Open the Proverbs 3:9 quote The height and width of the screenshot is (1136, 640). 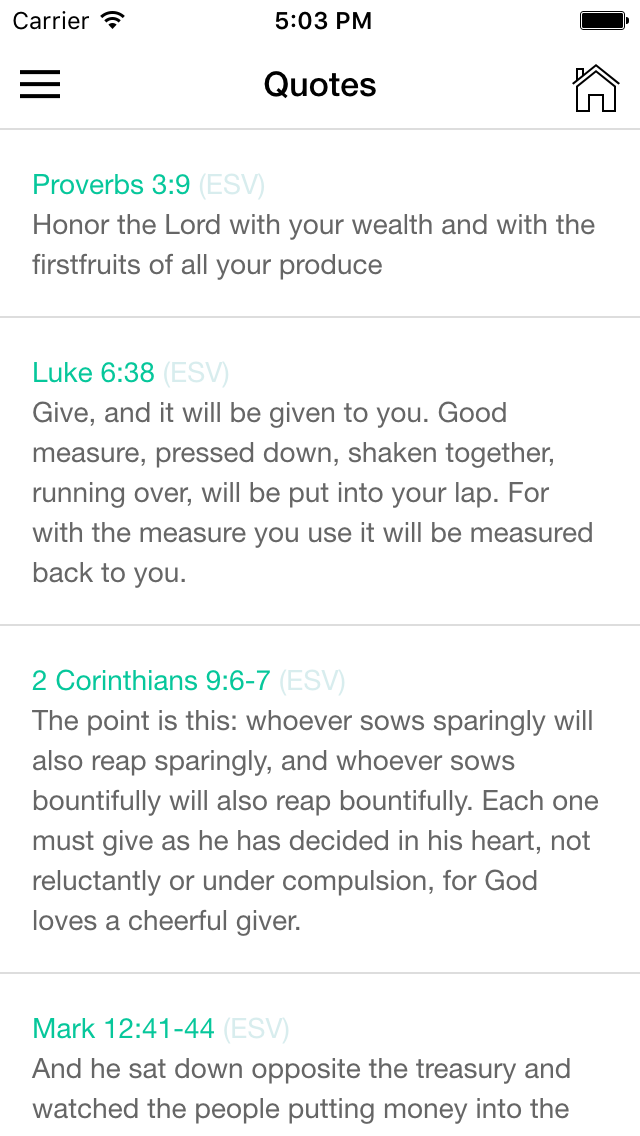point(320,223)
